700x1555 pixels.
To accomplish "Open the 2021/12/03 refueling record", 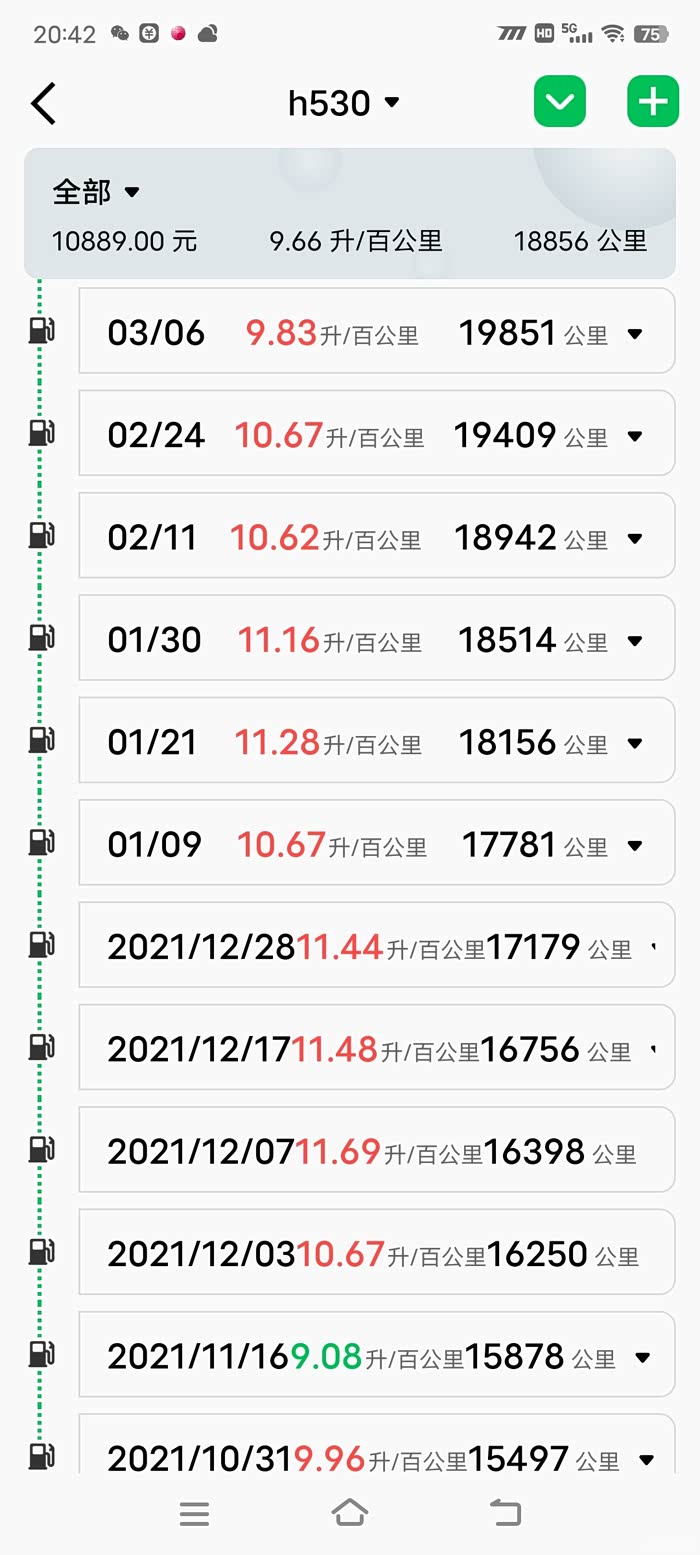I will (376, 1254).
